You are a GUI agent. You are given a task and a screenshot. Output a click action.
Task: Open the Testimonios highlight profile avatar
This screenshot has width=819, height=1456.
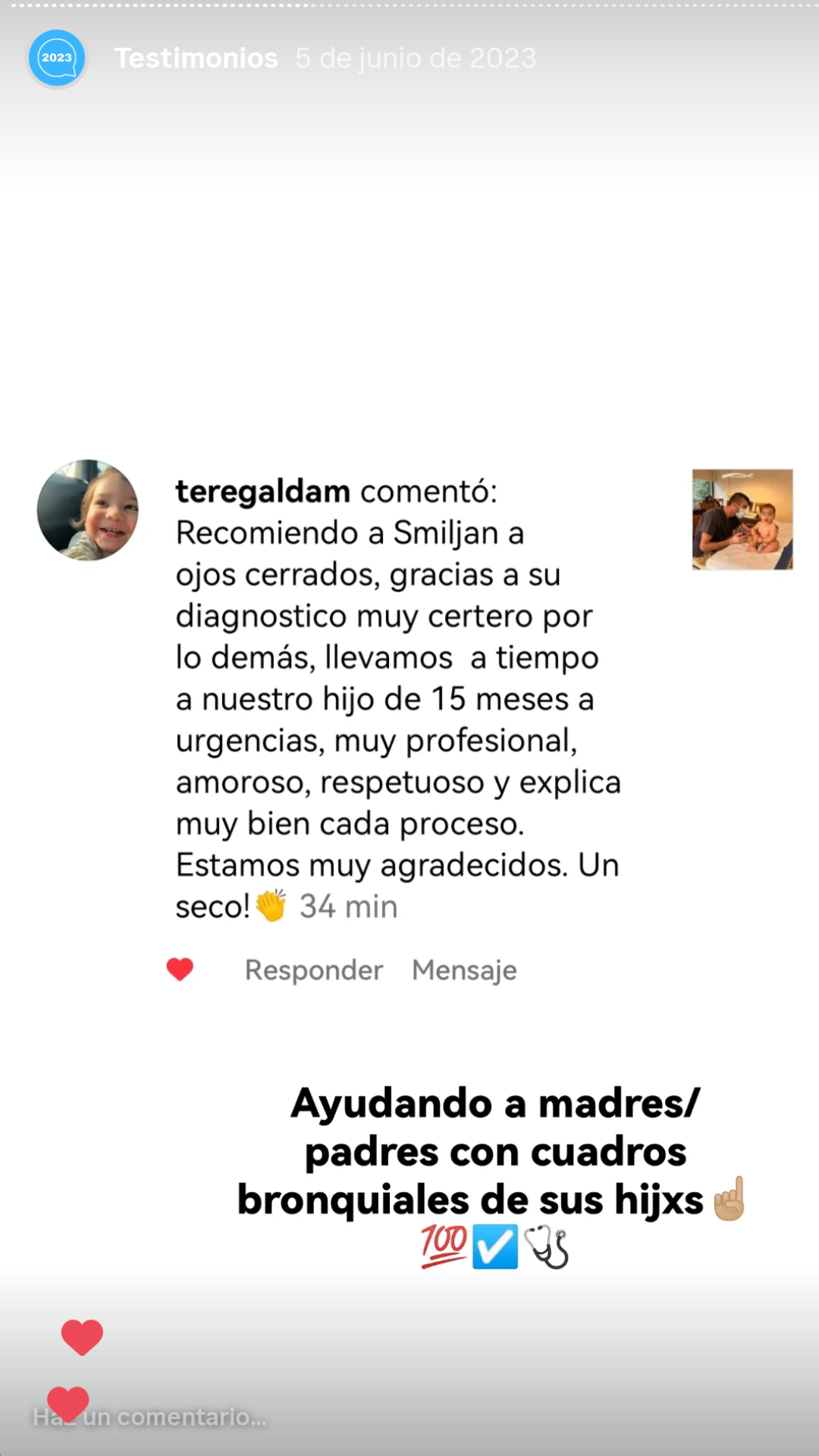click(57, 58)
